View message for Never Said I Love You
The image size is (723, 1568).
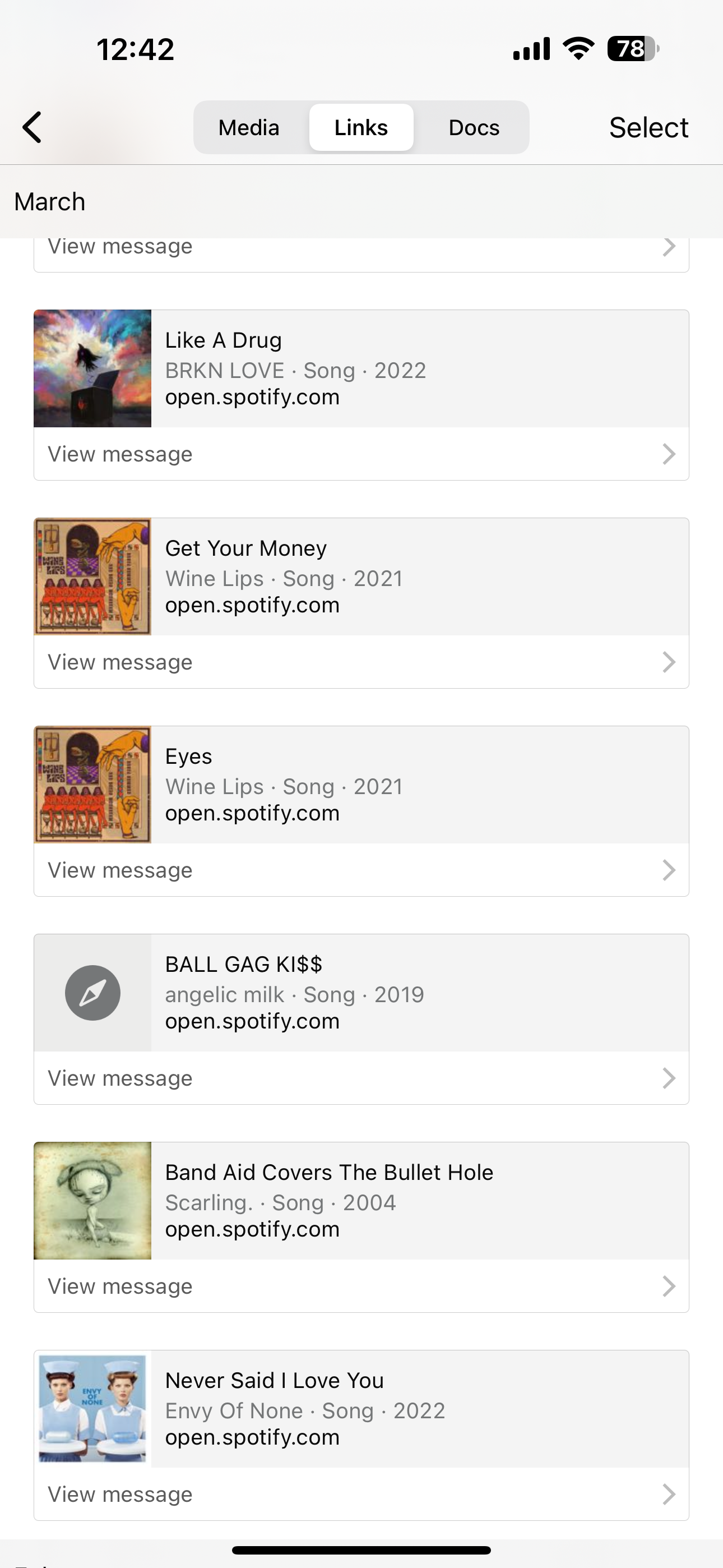click(x=361, y=1495)
